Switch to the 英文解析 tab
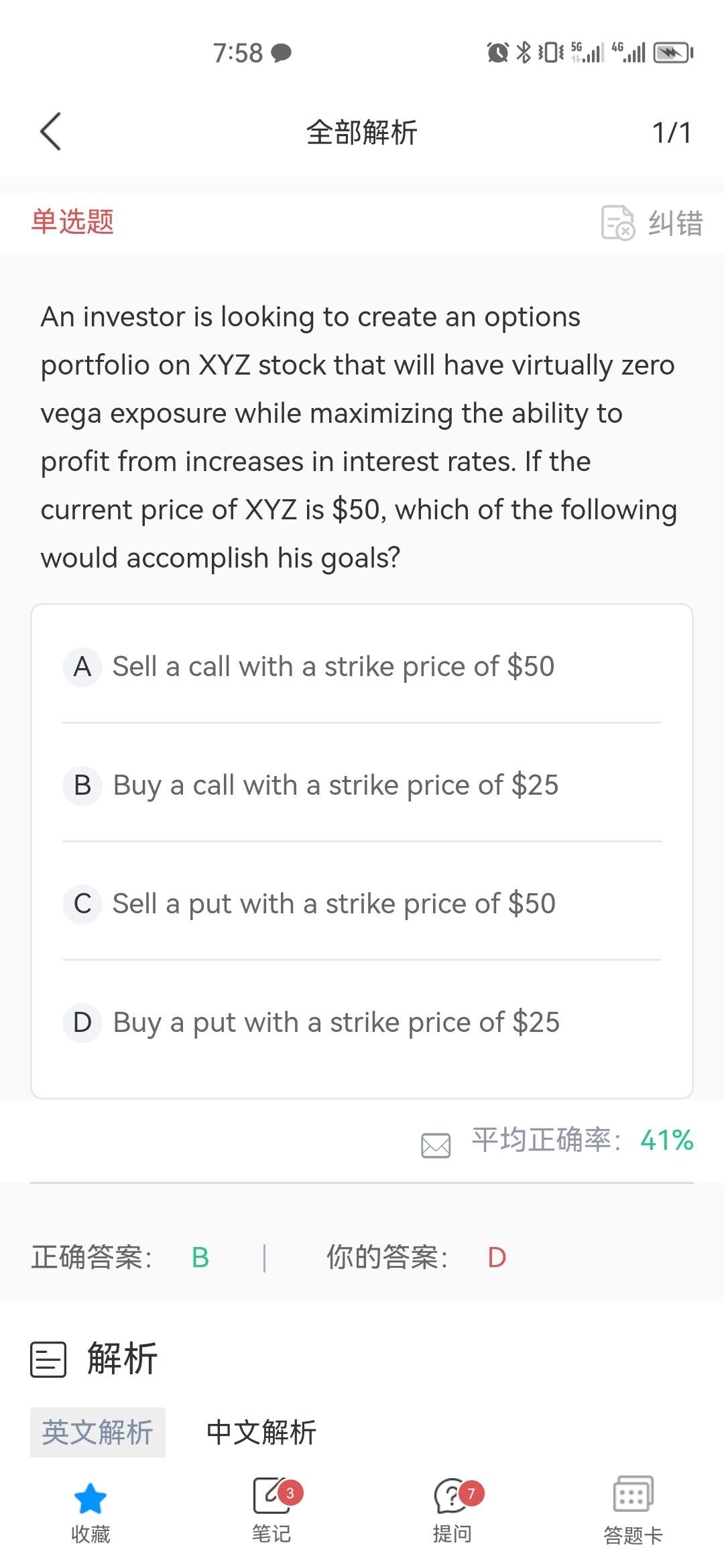Image resolution: width=724 pixels, height=1568 pixels. point(98,1433)
